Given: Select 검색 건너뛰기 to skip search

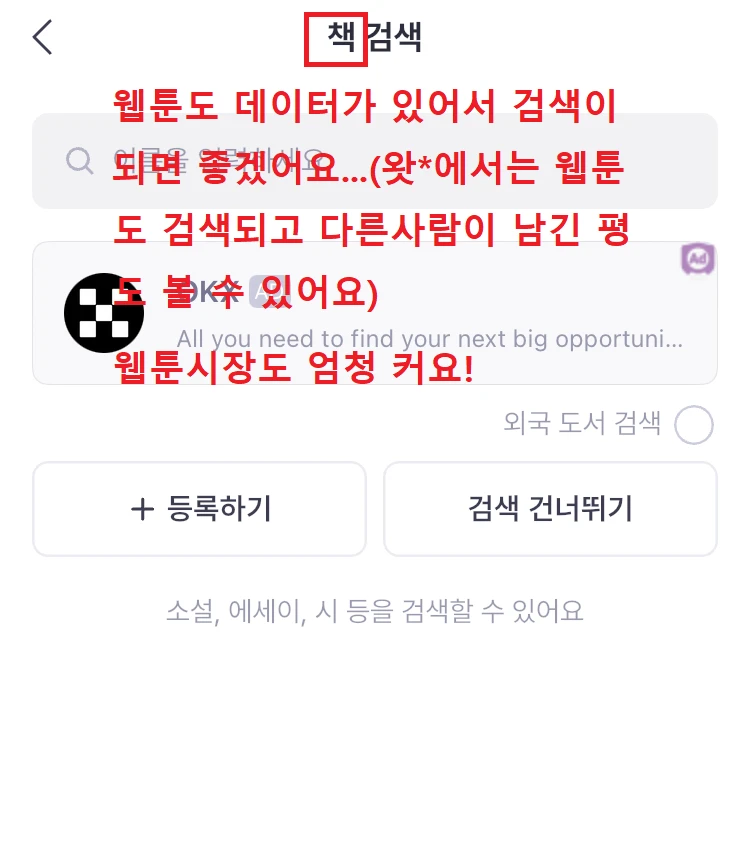Looking at the screenshot, I should pyautogui.click(x=550, y=509).
